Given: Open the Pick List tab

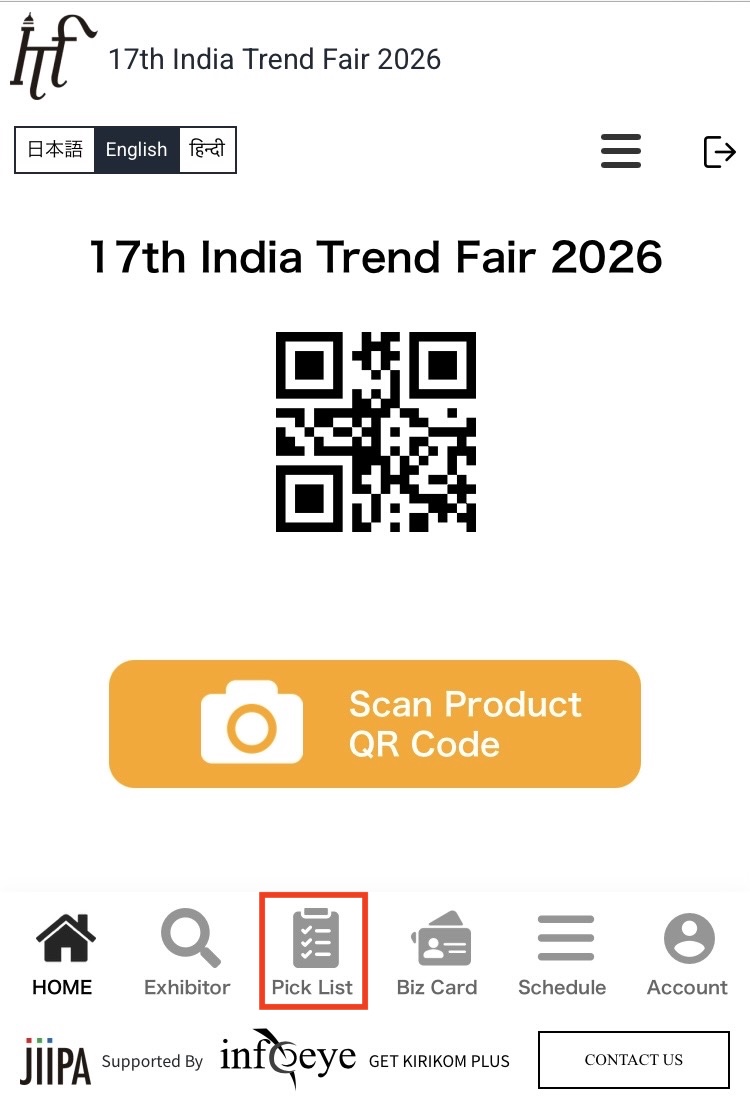Looking at the screenshot, I should pyautogui.click(x=313, y=954).
